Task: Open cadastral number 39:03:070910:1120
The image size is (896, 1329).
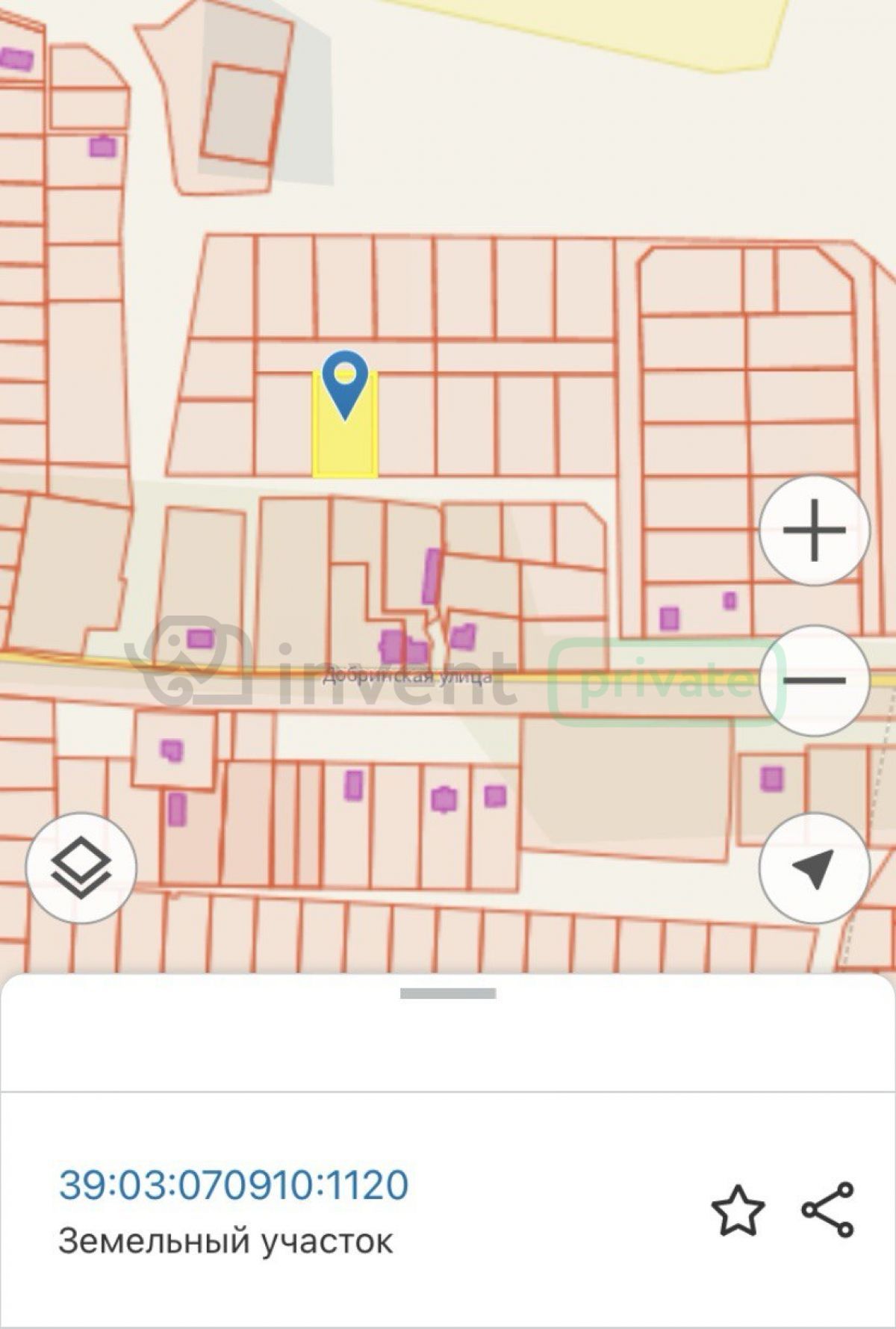Action: 234,1185
